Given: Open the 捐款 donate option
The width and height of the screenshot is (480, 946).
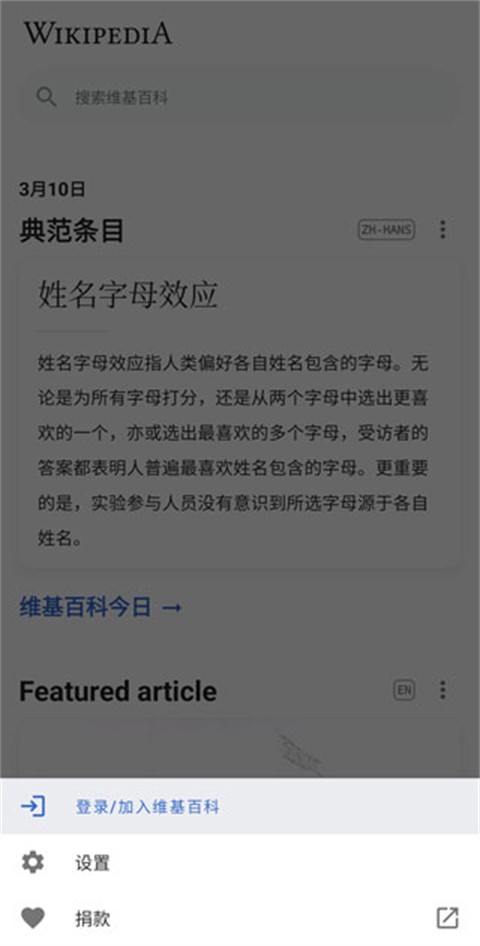Looking at the screenshot, I should click(240, 918).
